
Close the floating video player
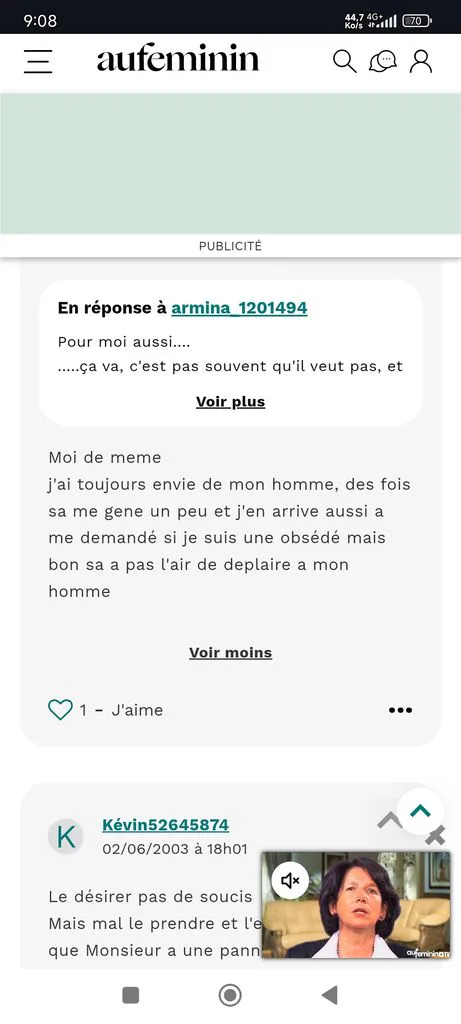coord(435,835)
